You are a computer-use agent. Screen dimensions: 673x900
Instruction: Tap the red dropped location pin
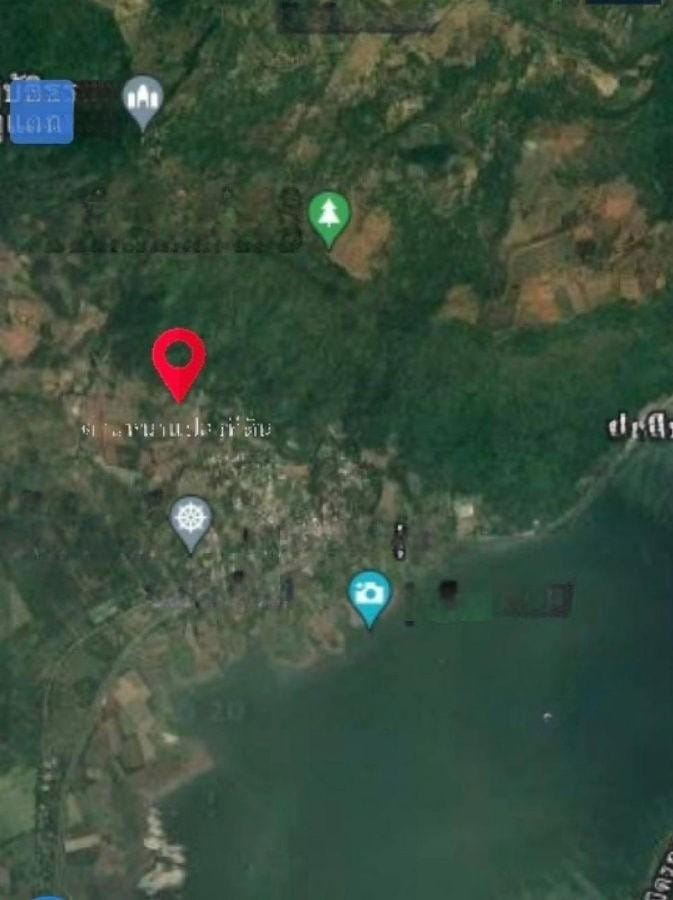click(x=179, y=357)
